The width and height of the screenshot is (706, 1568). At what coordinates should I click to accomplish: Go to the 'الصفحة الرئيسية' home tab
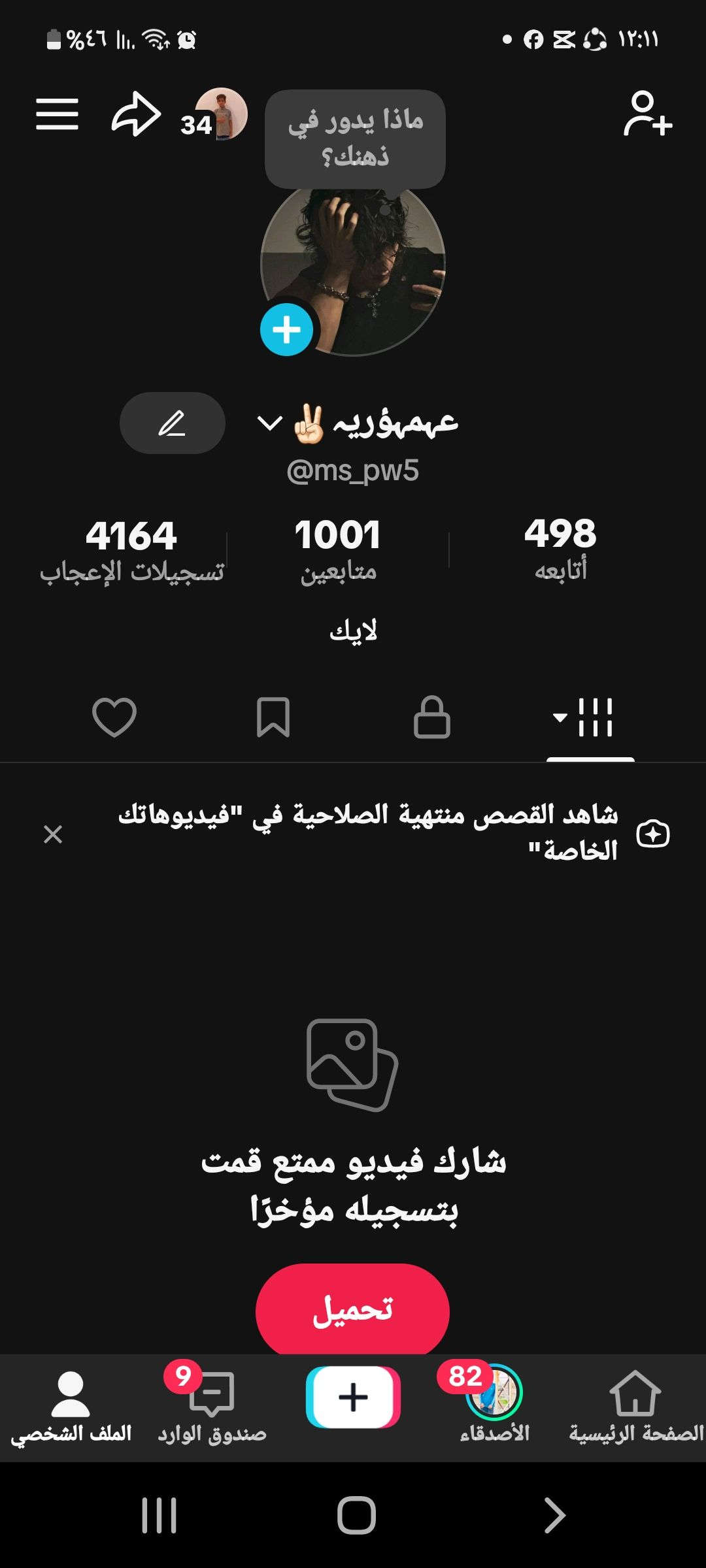click(635, 1406)
